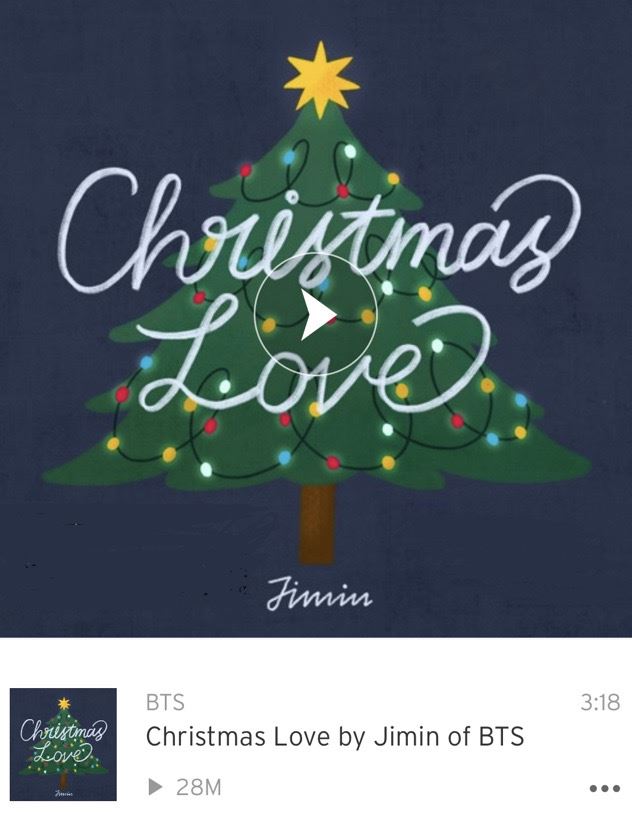The height and width of the screenshot is (828, 632).
Task: Open more options for Christmas Love
Action: [x=604, y=788]
